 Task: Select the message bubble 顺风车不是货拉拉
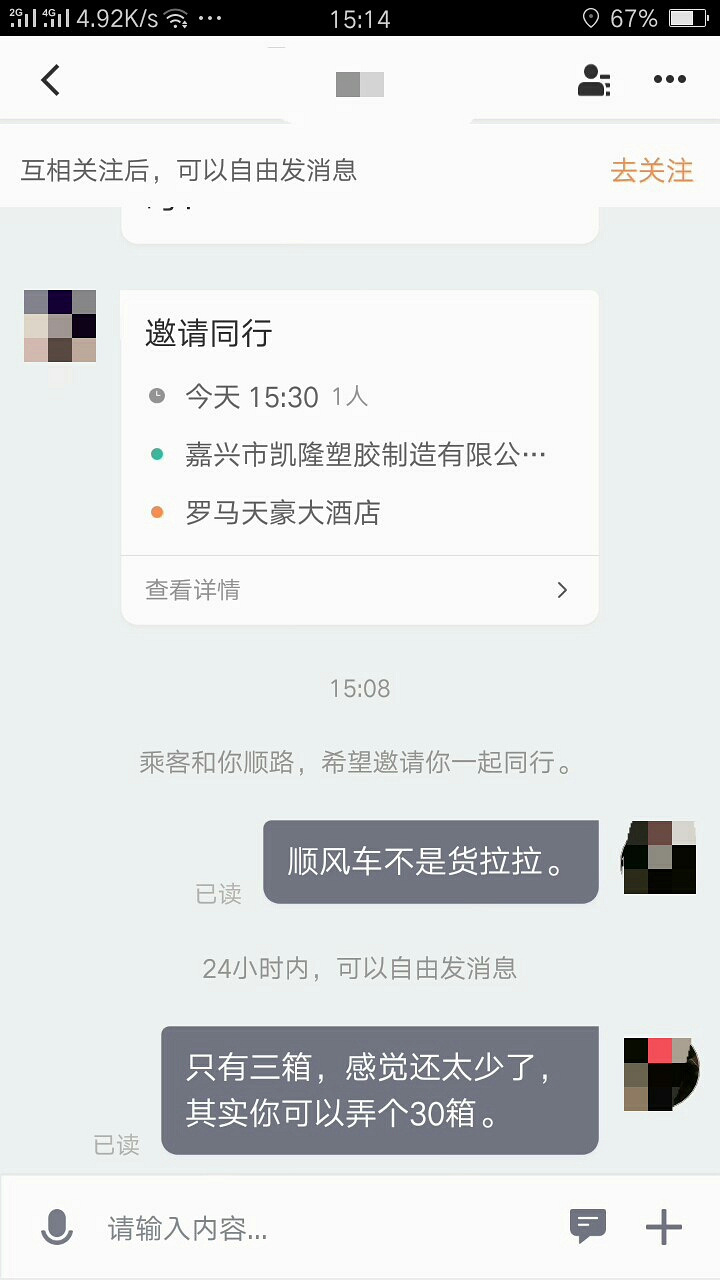click(430, 861)
